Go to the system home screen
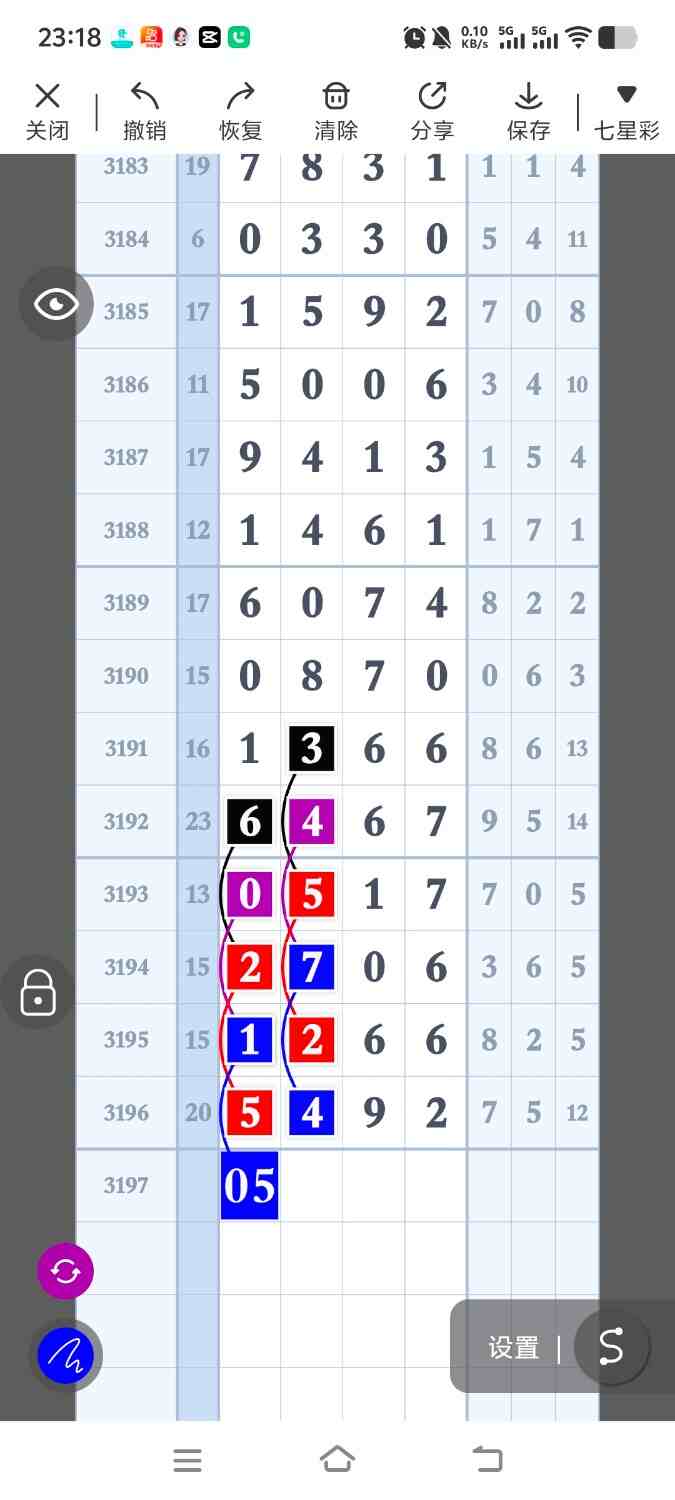Viewport: 675px width, 1500px height. tap(337, 1460)
